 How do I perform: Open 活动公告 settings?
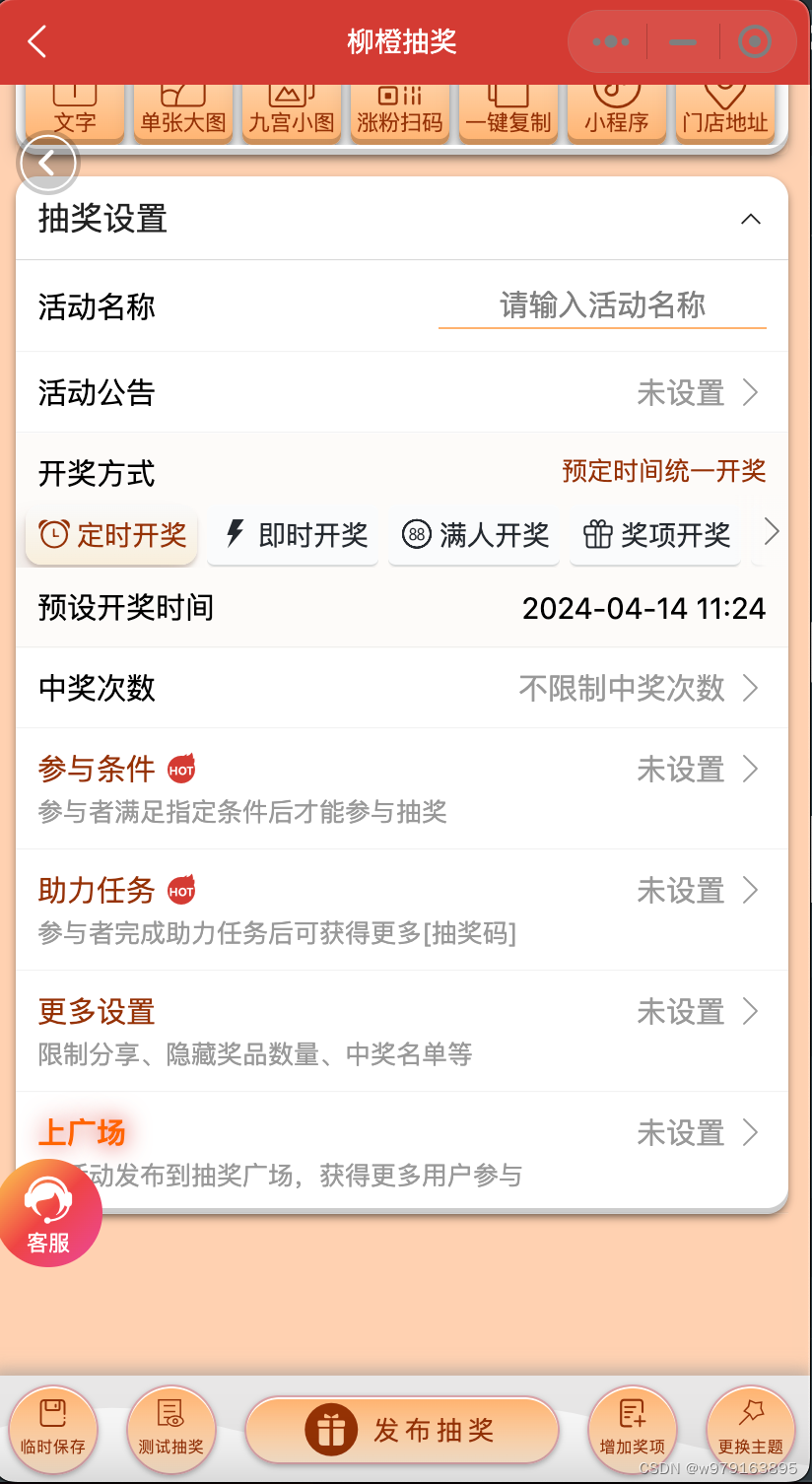click(x=402, y=392)
